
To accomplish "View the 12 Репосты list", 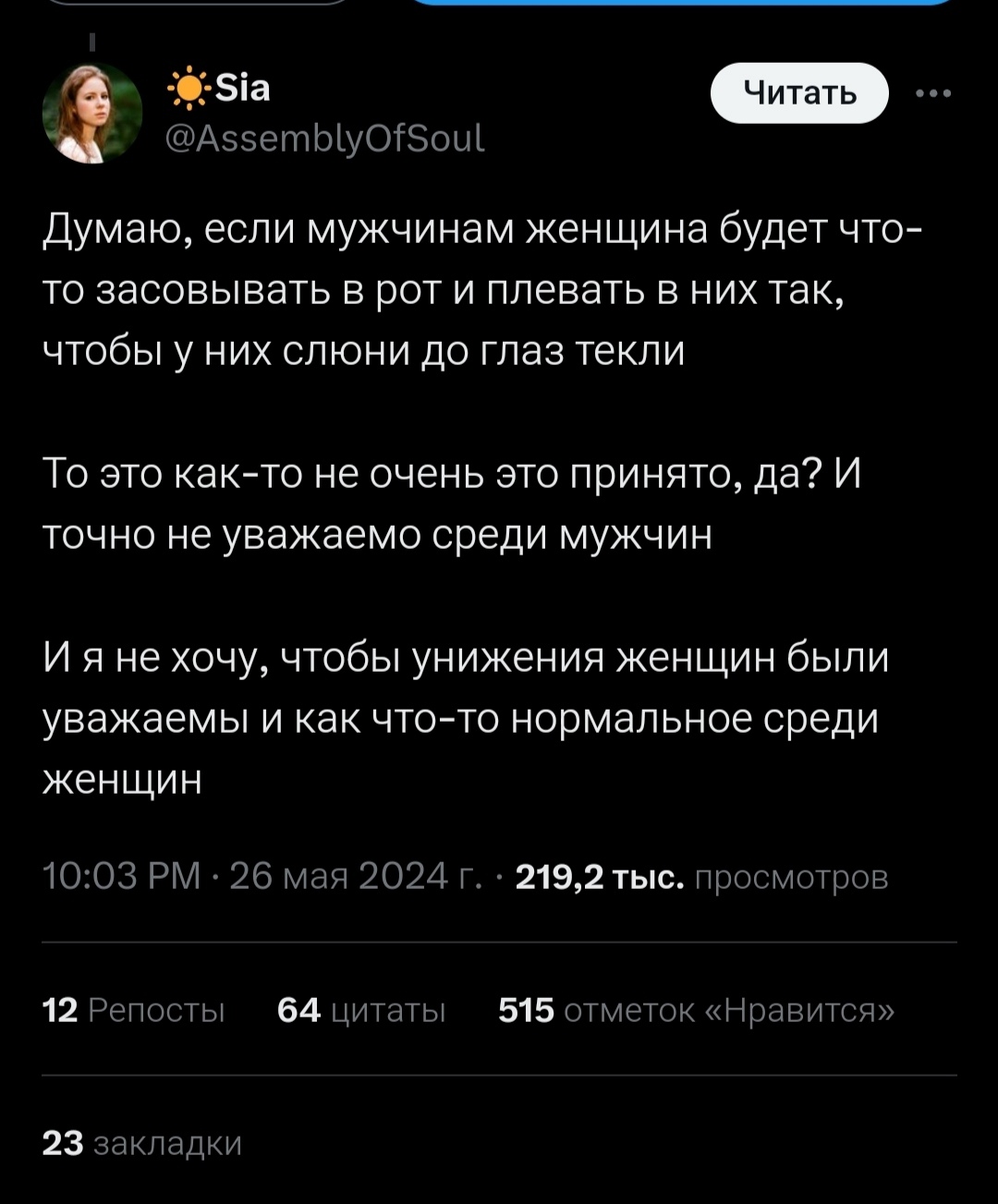I will point(134,1011).
